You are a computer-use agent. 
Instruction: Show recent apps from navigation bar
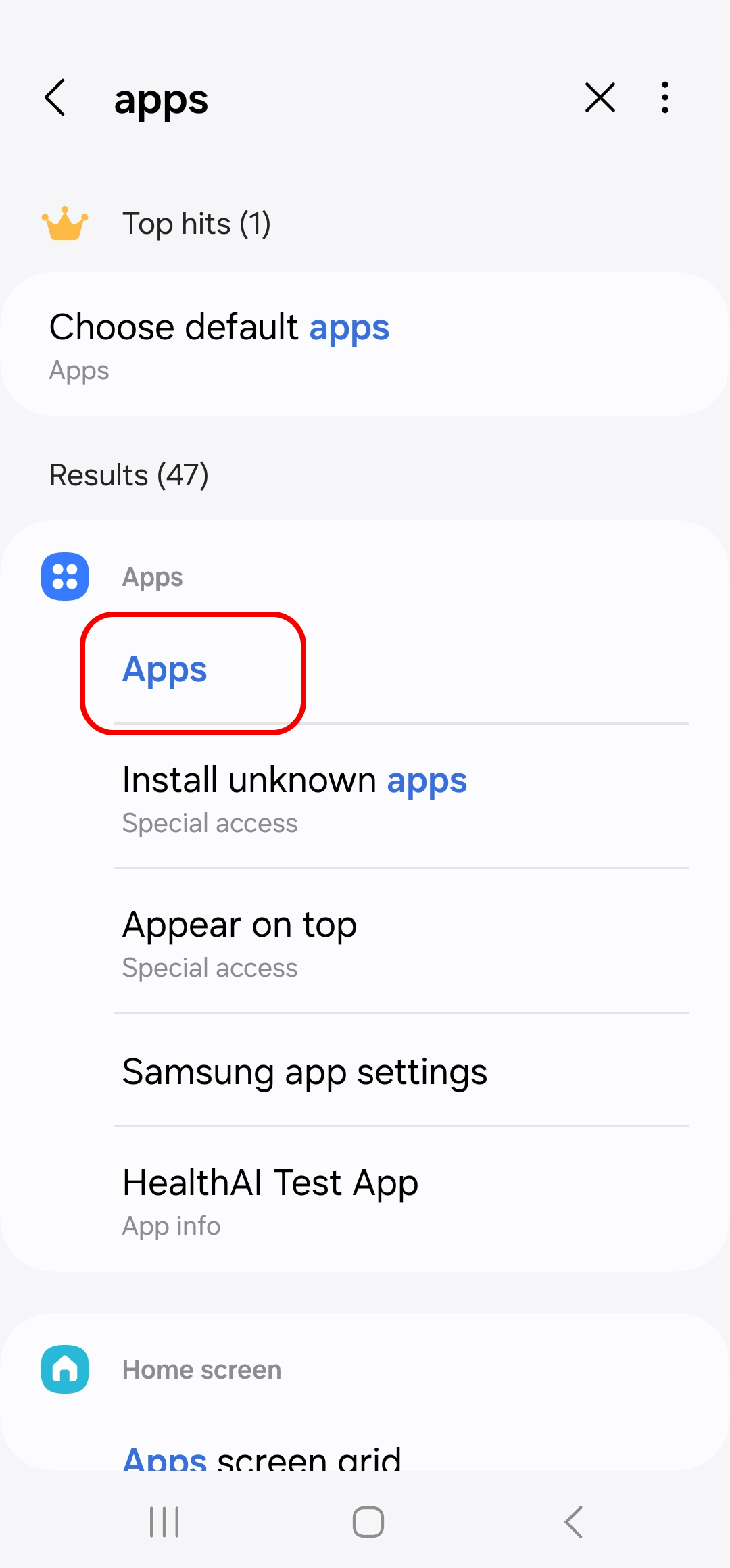tap(164, 1522)
